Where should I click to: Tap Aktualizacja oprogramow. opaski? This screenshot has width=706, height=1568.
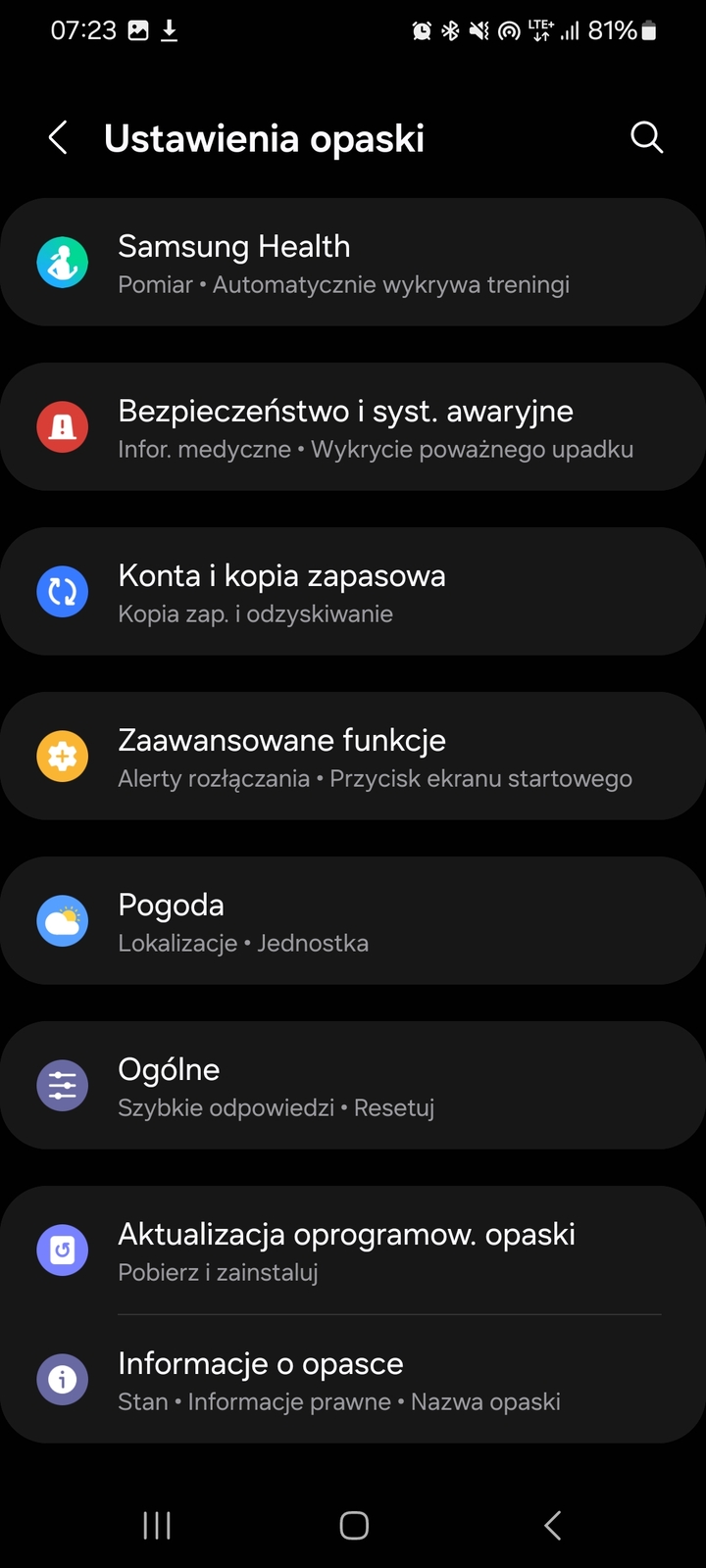(x=353, y=1250)
